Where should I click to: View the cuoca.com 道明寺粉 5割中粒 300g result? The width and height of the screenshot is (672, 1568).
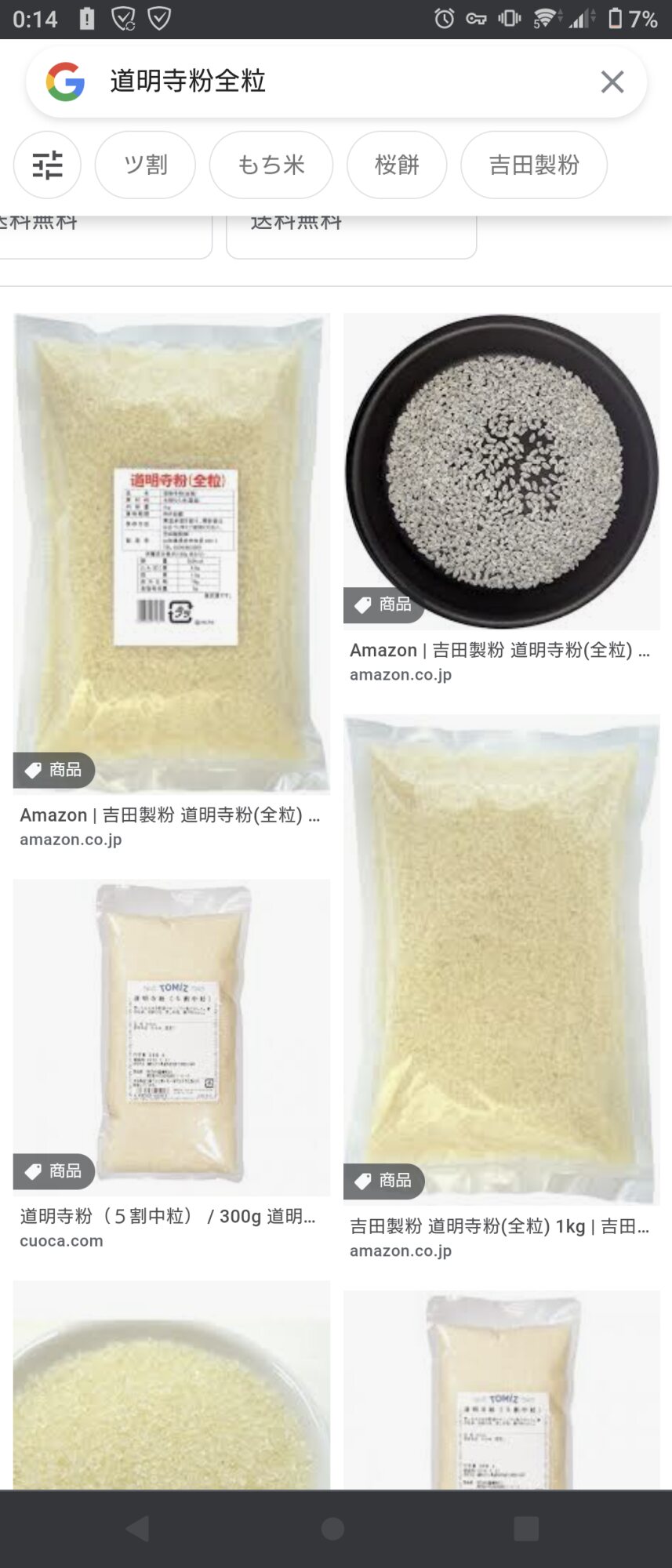pyautogui.click(x=171, y=1035)
